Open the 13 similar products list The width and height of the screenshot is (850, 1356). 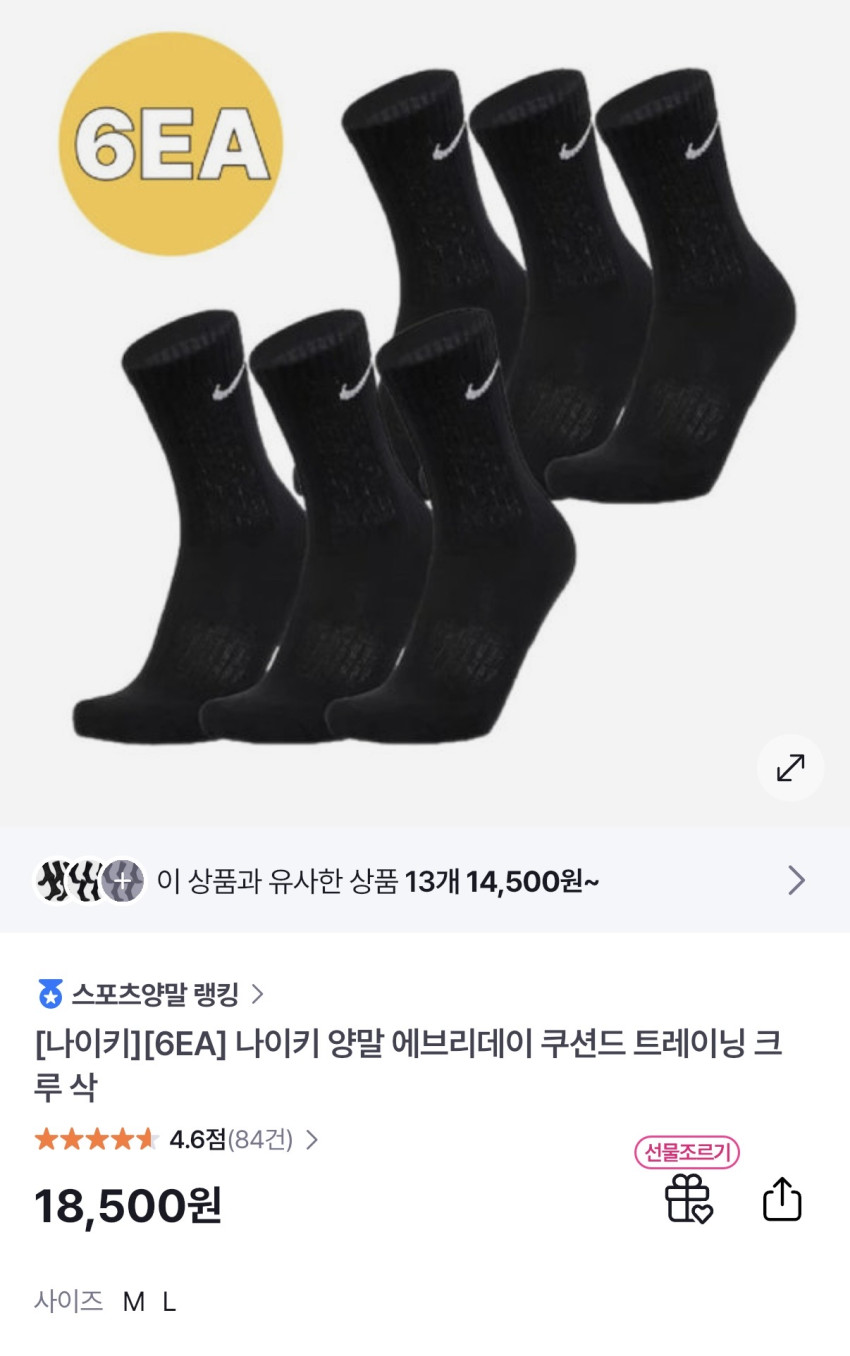[x=424, y=881]
